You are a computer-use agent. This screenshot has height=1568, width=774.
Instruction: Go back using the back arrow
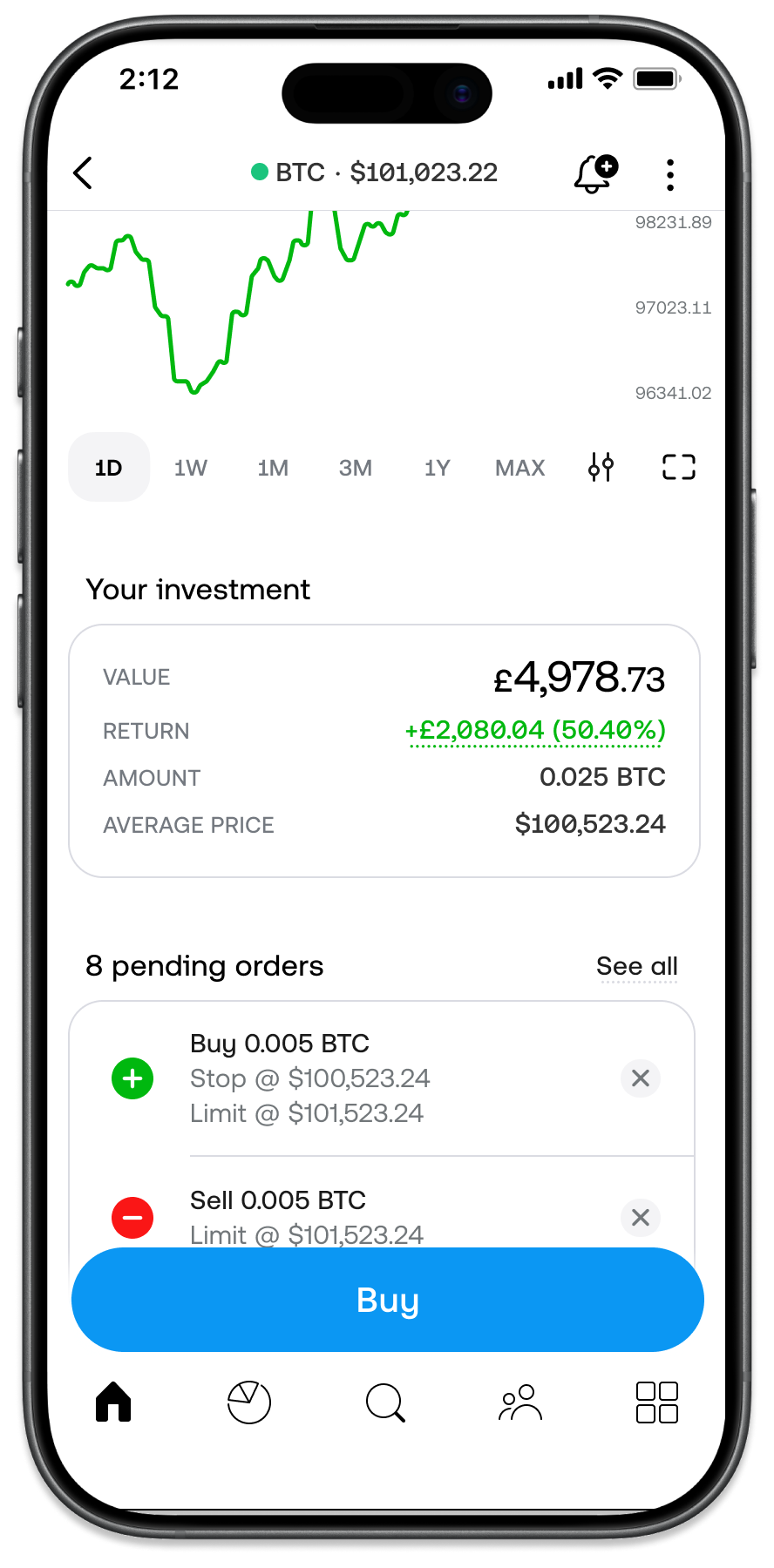[83, 173]
